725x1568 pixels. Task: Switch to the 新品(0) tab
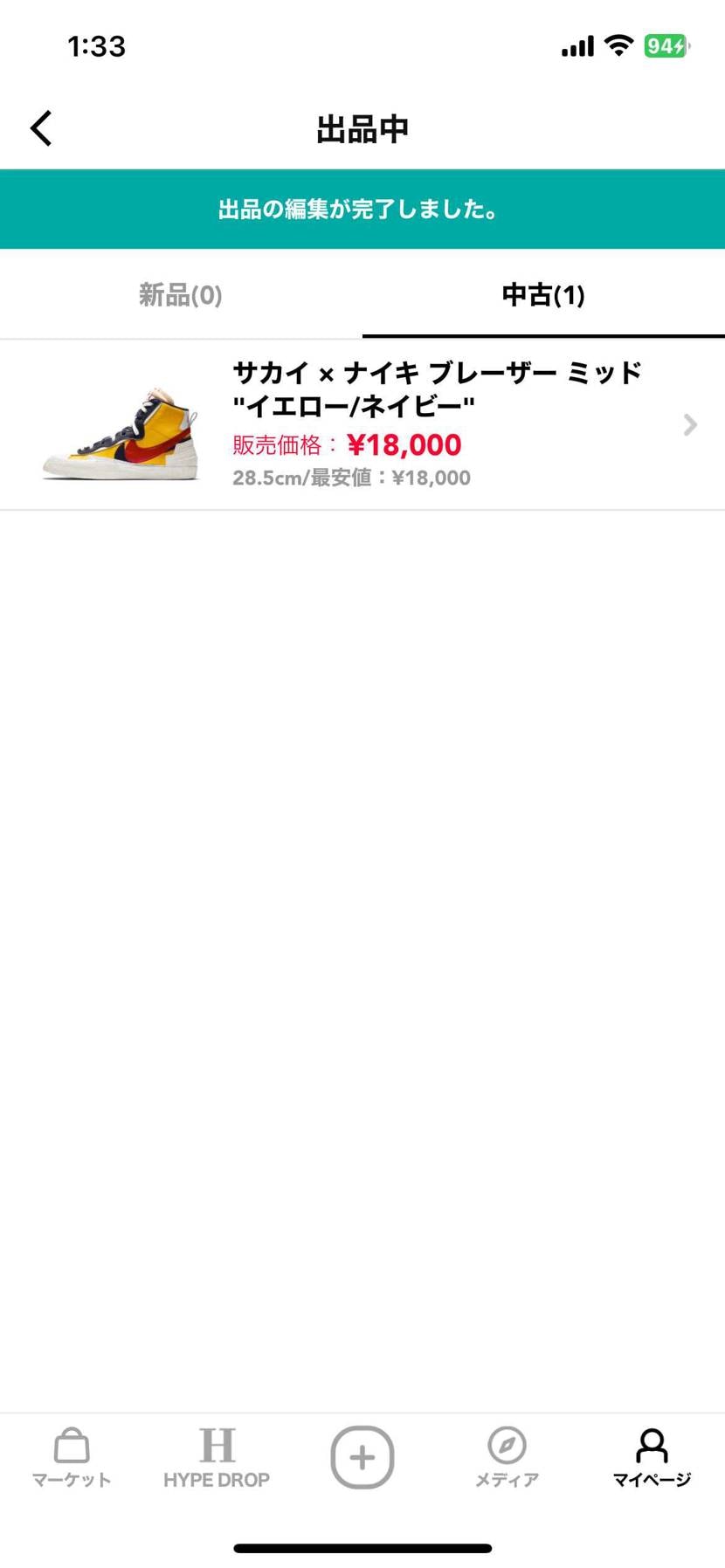tap(181, 295)
